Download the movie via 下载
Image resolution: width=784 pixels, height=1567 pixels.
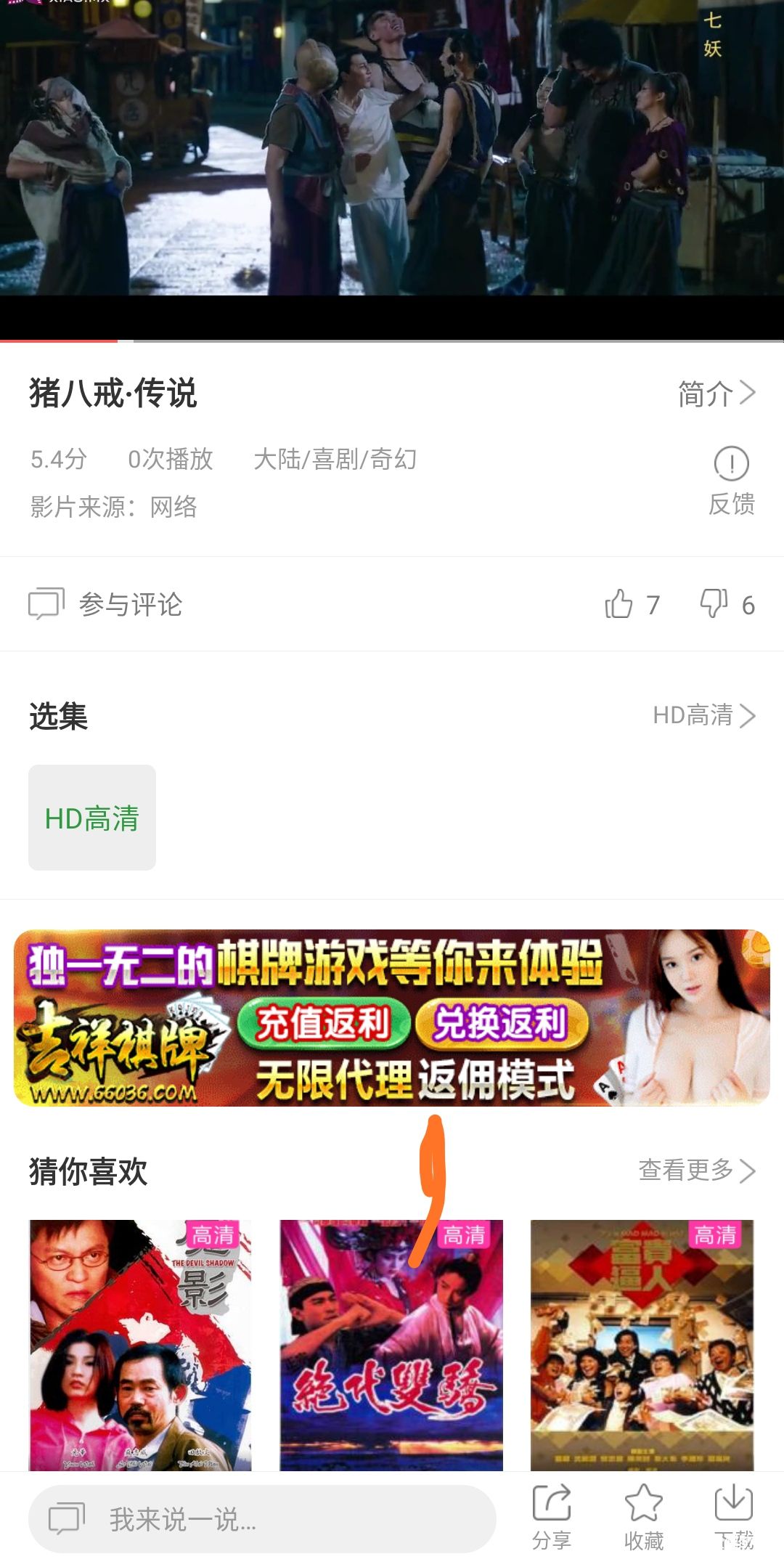tap(734, 1516)
